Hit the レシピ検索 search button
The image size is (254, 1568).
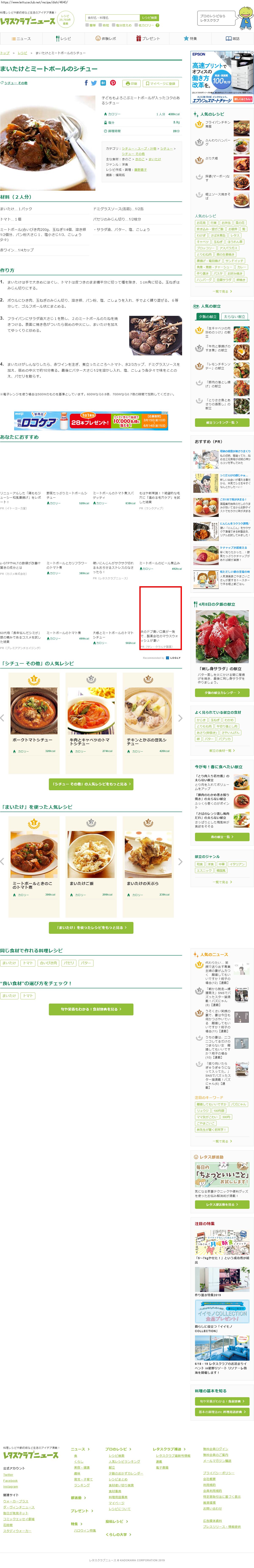[149, 18]
